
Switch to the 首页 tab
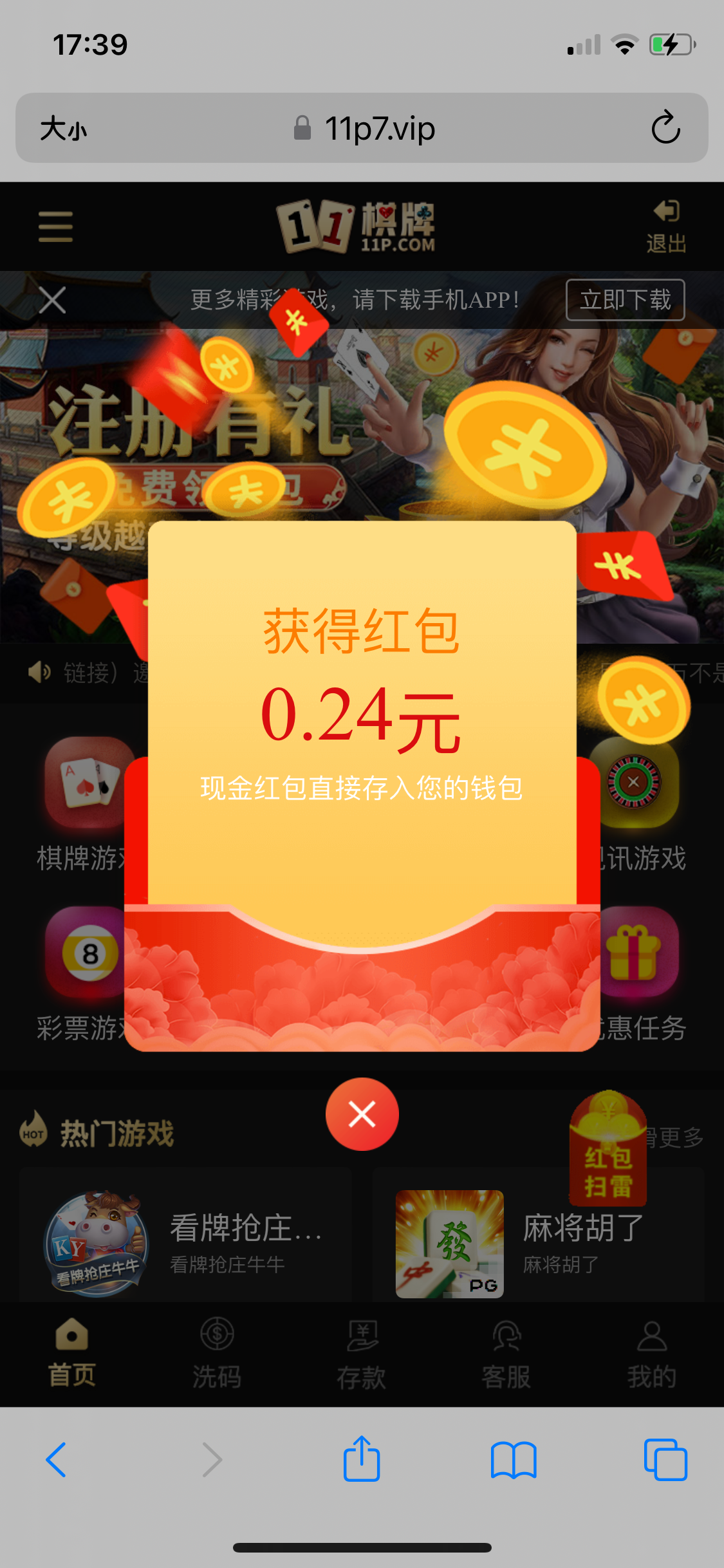coord(72,1353)
